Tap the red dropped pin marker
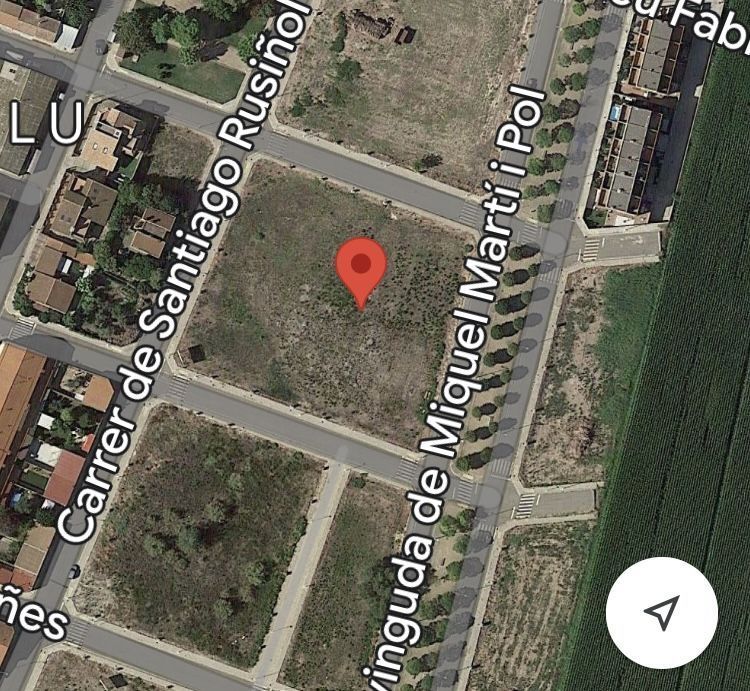This screenshot has width=750, height=691. (x=361, y=268)
